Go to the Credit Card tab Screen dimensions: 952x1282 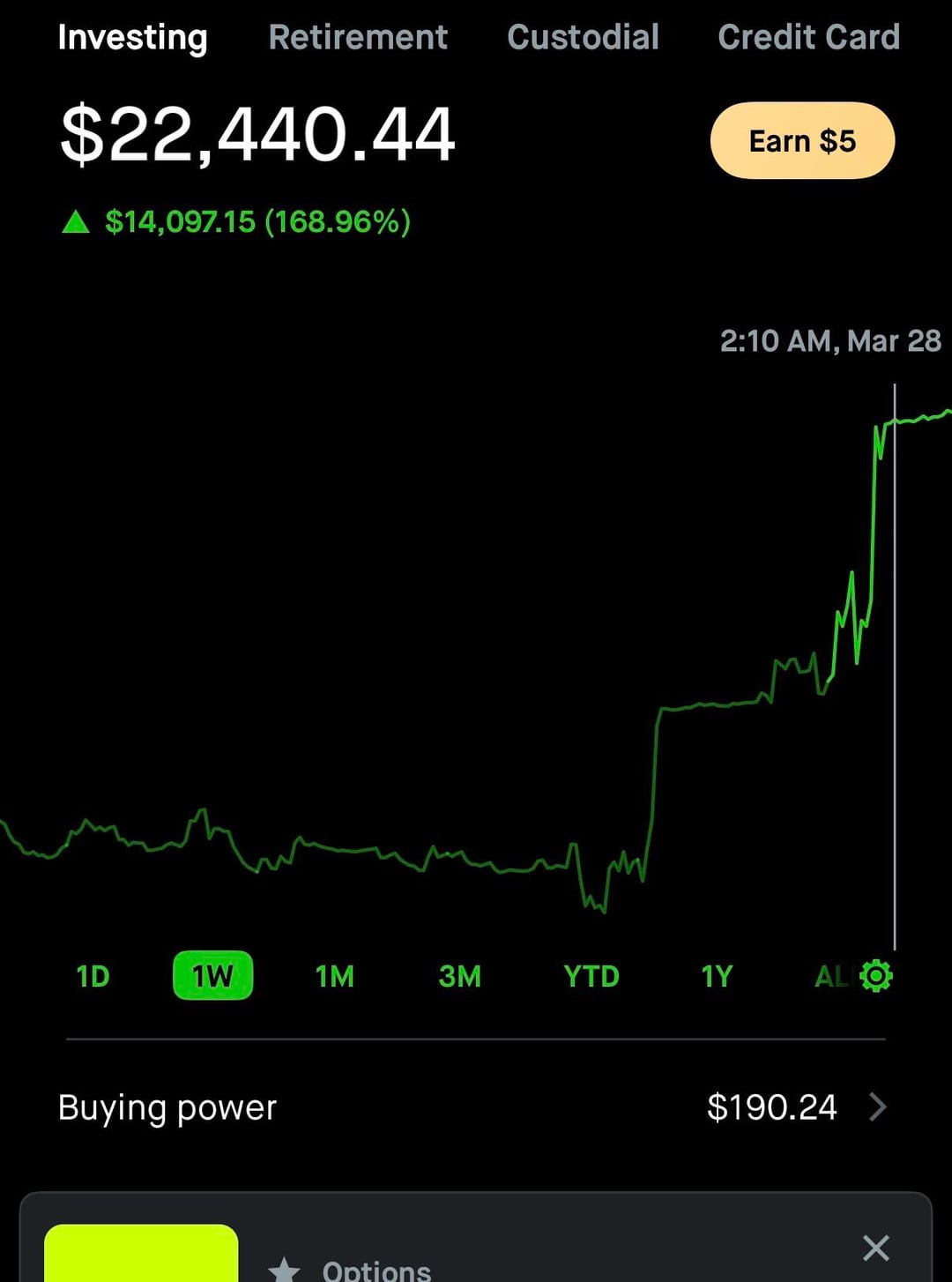808,37
